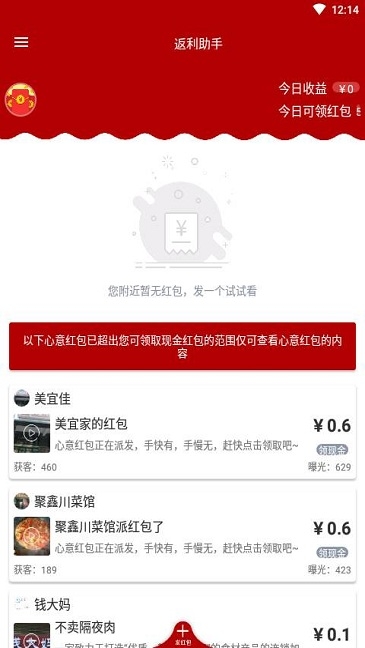
Task: Play the video thumbnail in 美宜佳 card
Action: coord(32,433)
